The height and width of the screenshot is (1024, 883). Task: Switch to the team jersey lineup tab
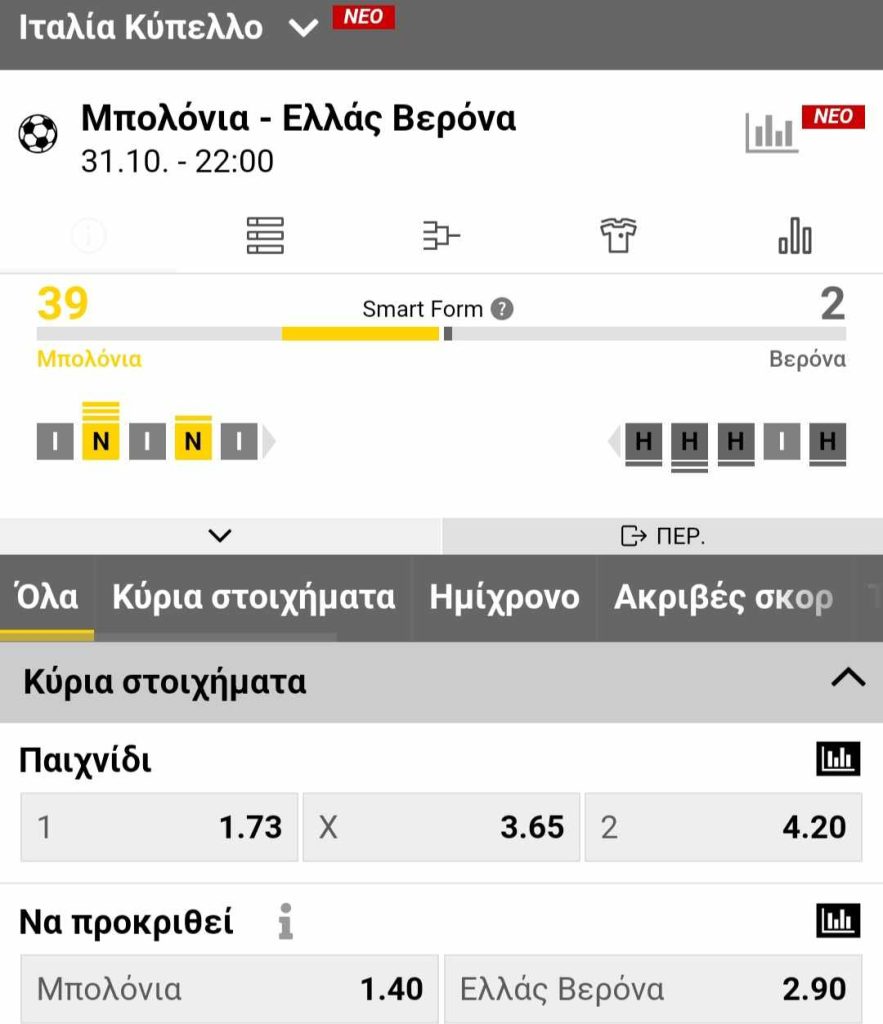[x=618, y=236]
